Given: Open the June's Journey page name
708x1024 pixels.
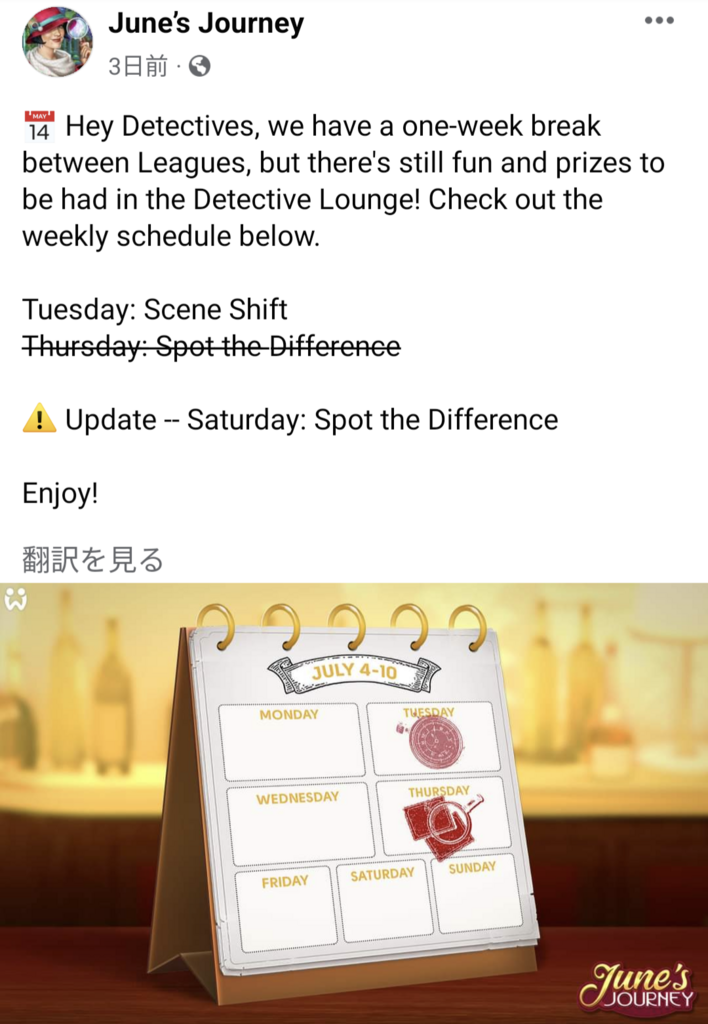Looking at the screenshot, I should (206, 24).
